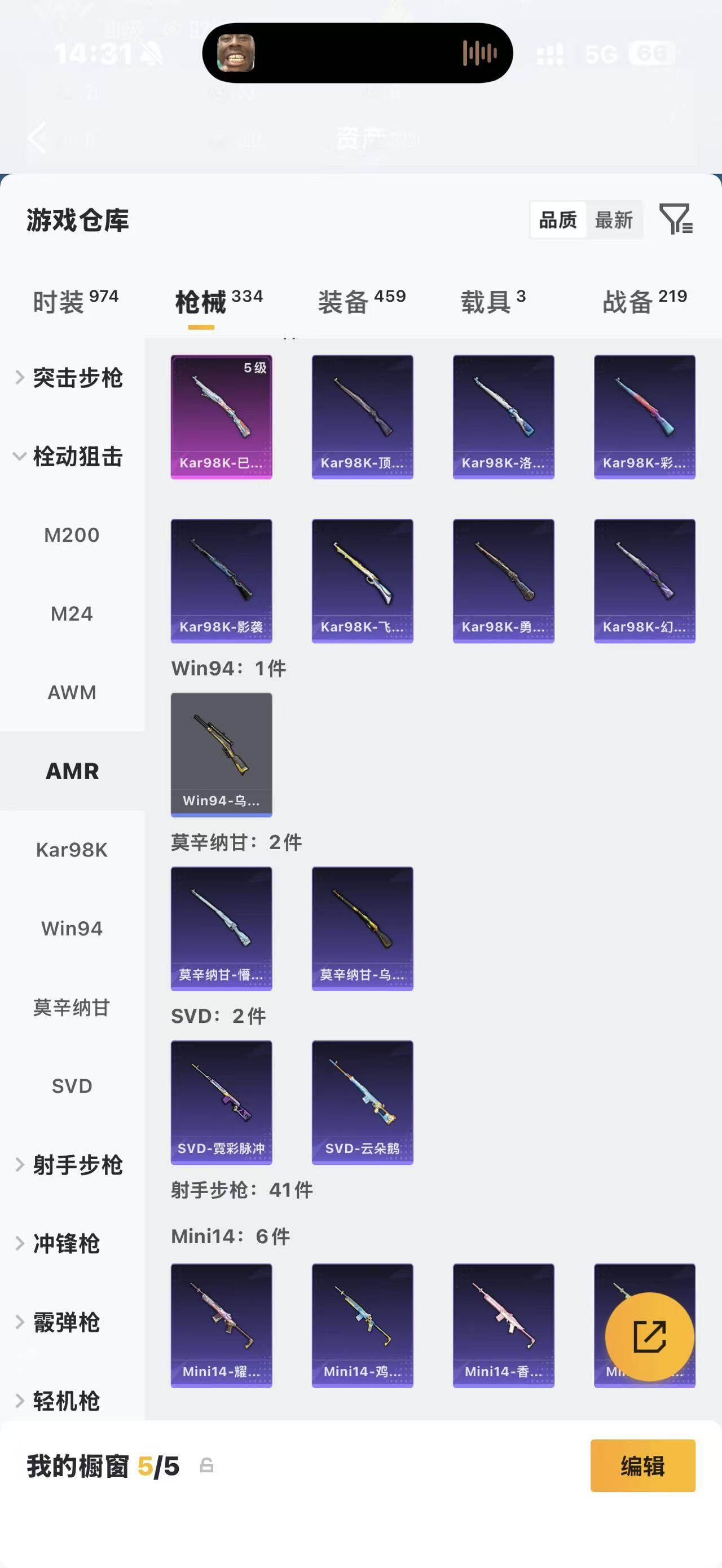Switch to the 装备 tab
The width and height of the screenshot is (722, 1568).
362,302
